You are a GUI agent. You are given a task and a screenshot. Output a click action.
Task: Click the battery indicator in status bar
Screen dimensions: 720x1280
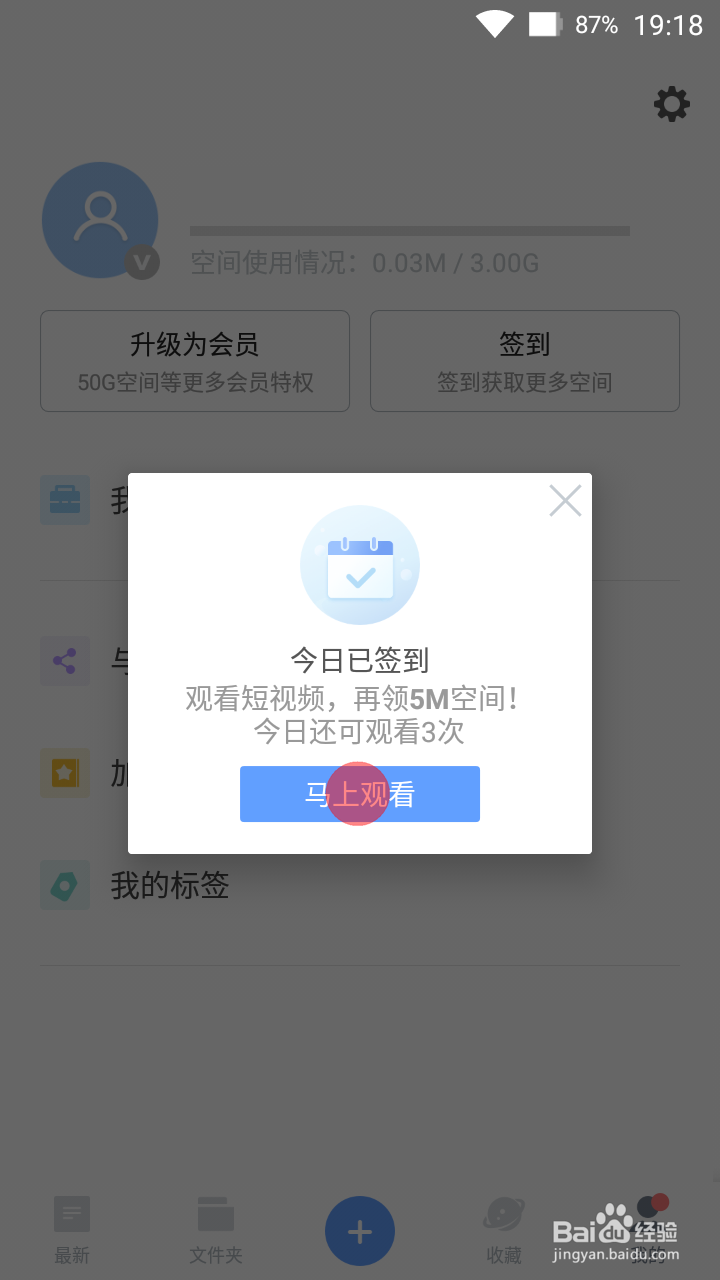[546, 24]
